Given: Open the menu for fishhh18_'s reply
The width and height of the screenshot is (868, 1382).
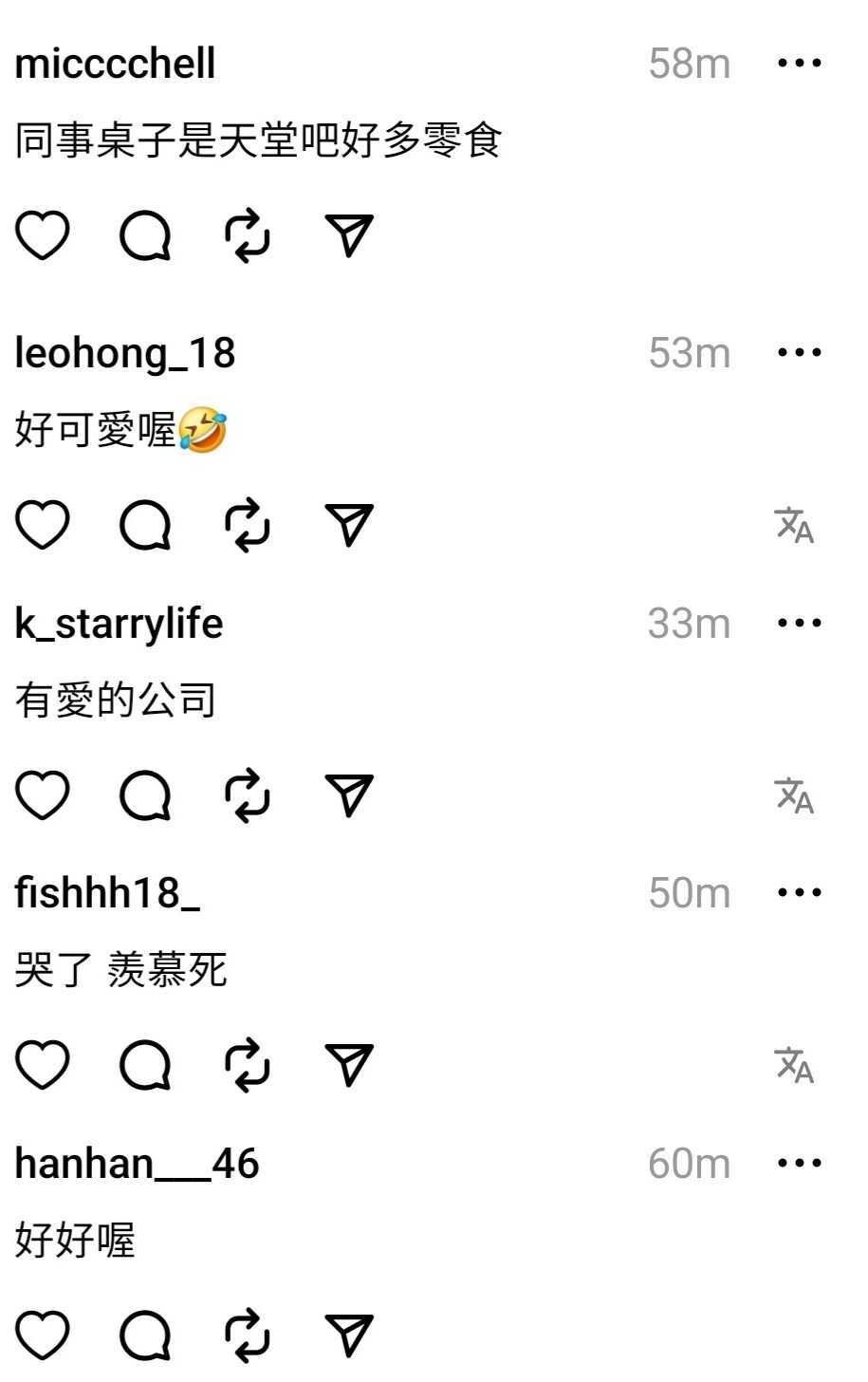Looking at the screenshot, I should pos(799,893).
